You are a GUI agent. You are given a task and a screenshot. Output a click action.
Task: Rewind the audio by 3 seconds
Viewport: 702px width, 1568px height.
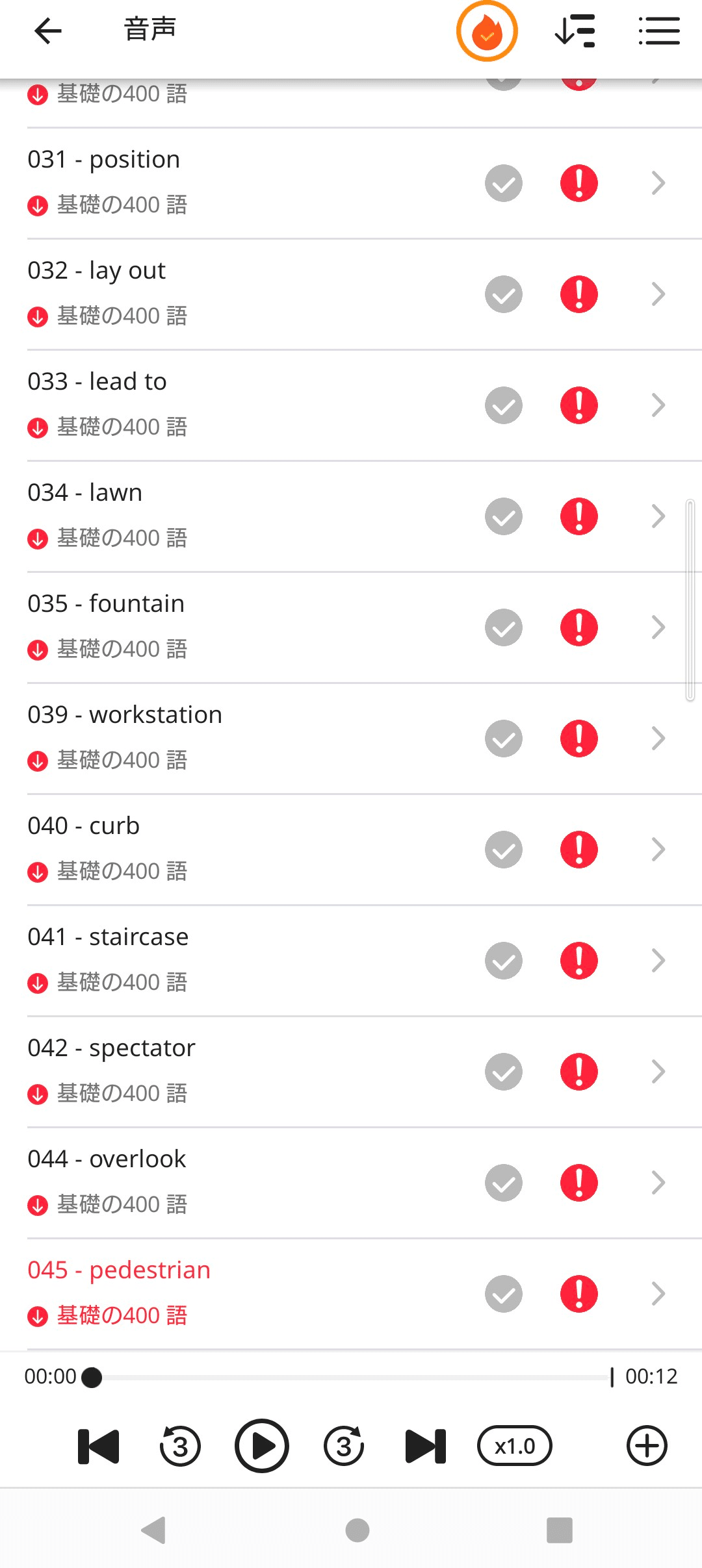(x=180, y=1447)
